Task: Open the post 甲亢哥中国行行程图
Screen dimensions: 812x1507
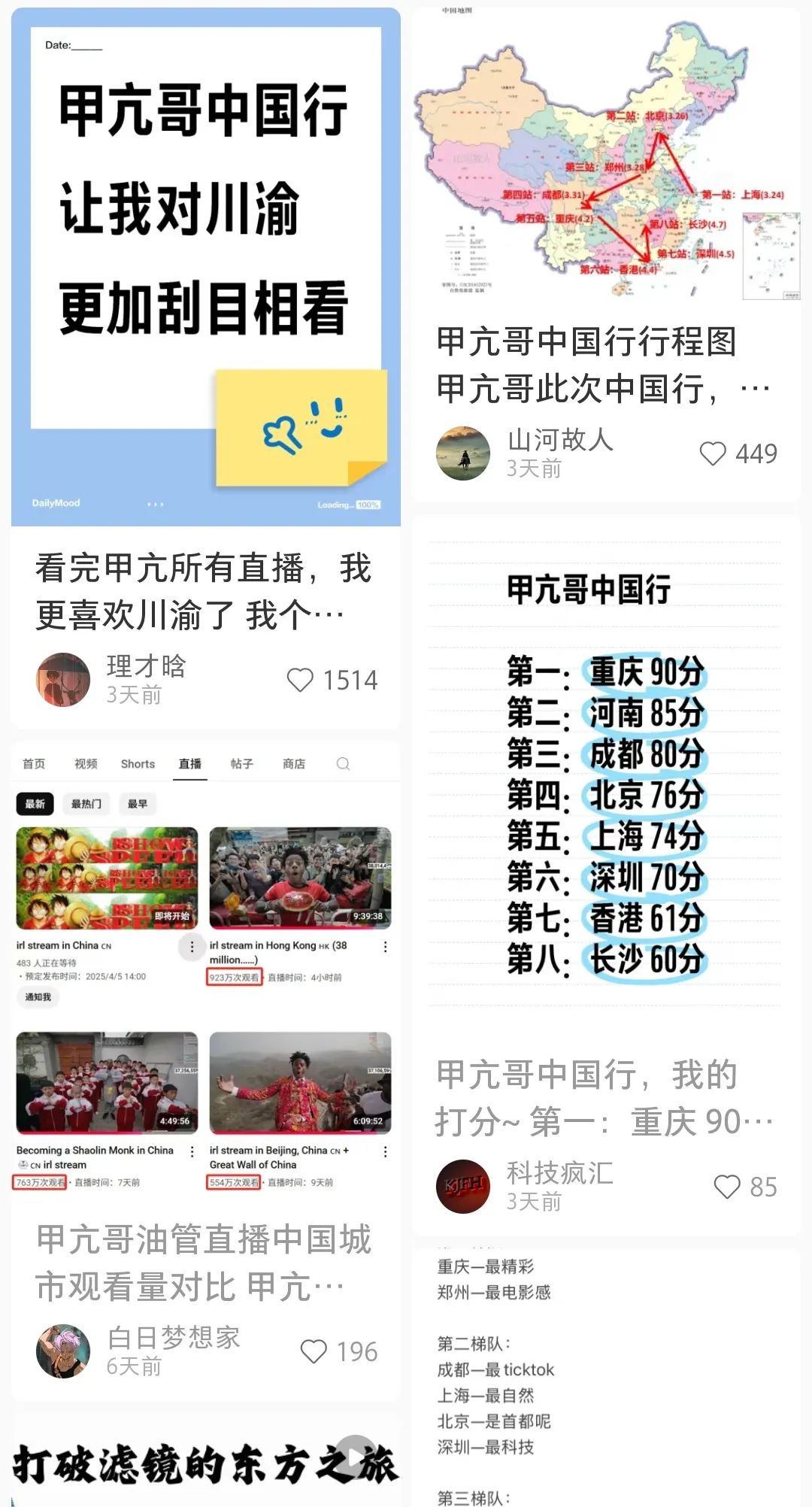Action: point(586,365)
